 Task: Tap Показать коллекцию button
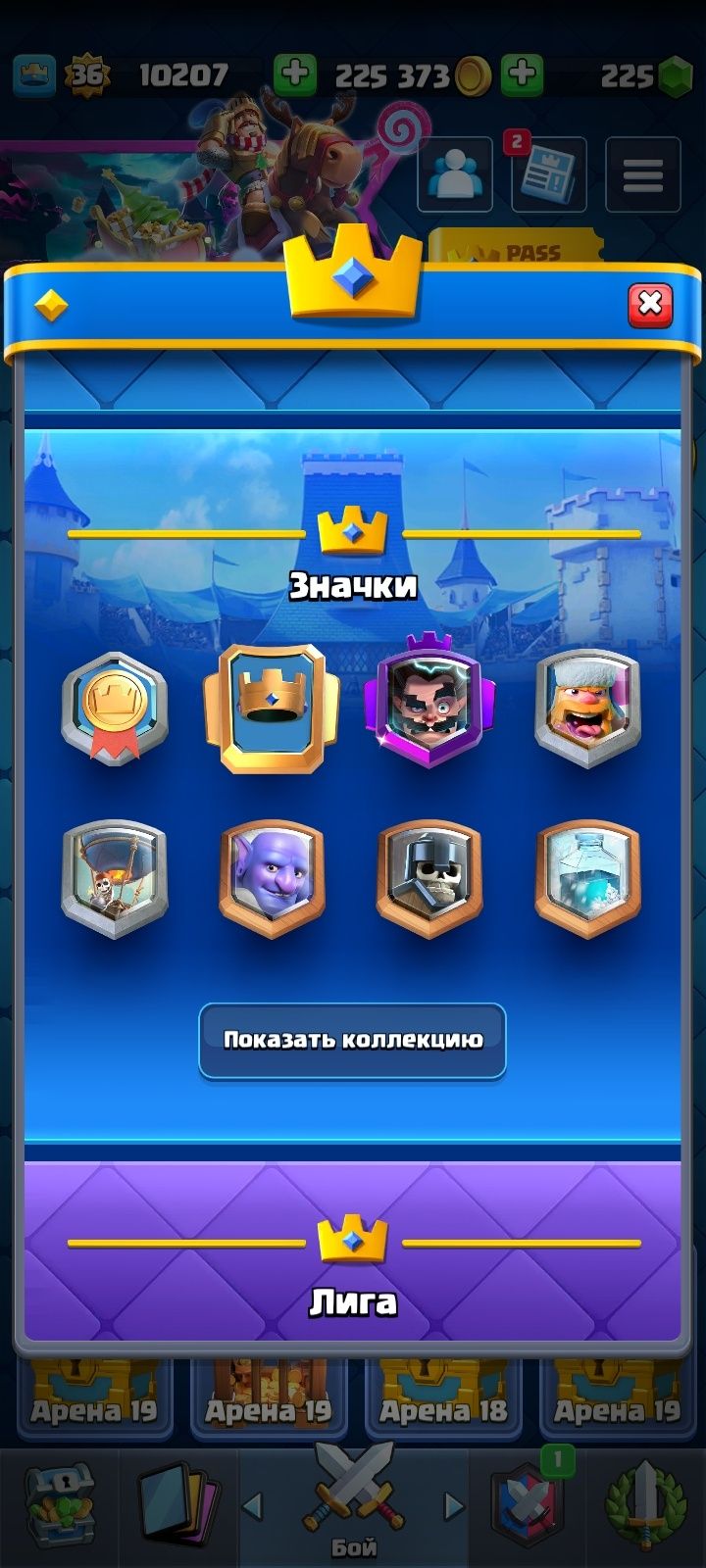click(x=352, y=1040)
